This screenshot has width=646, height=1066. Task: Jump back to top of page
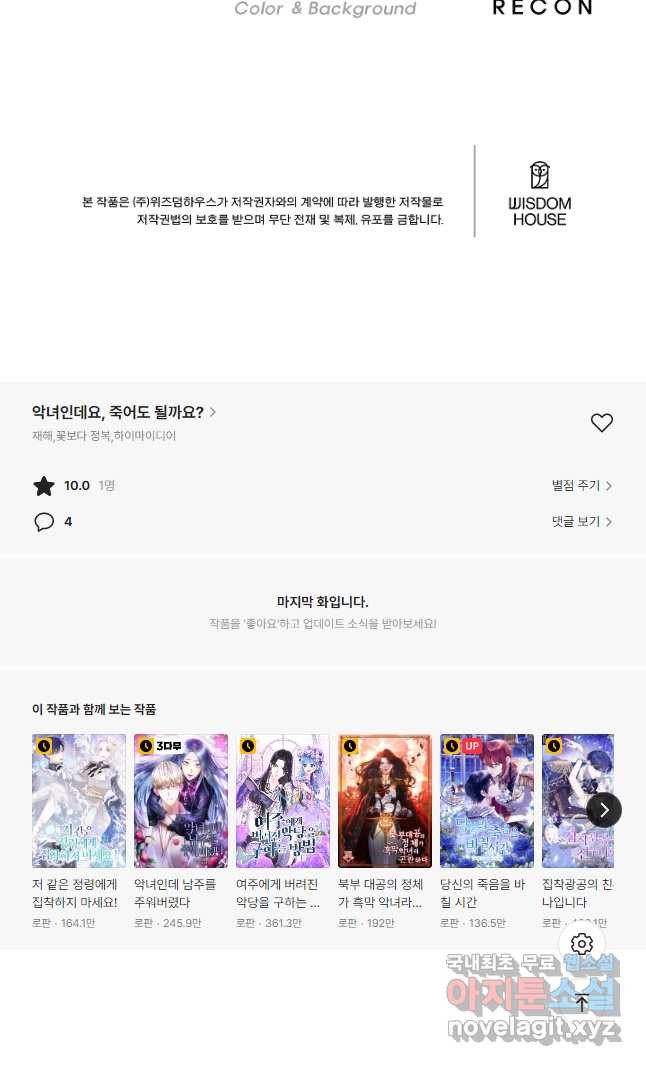click(582, 1002)
